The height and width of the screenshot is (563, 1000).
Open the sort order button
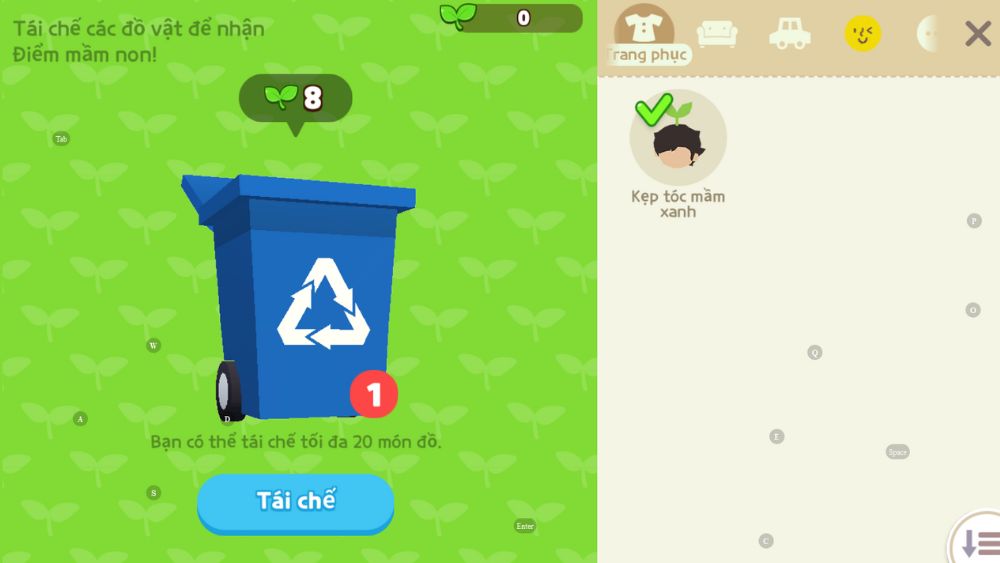pyautogui.click(x=979, y=543)
